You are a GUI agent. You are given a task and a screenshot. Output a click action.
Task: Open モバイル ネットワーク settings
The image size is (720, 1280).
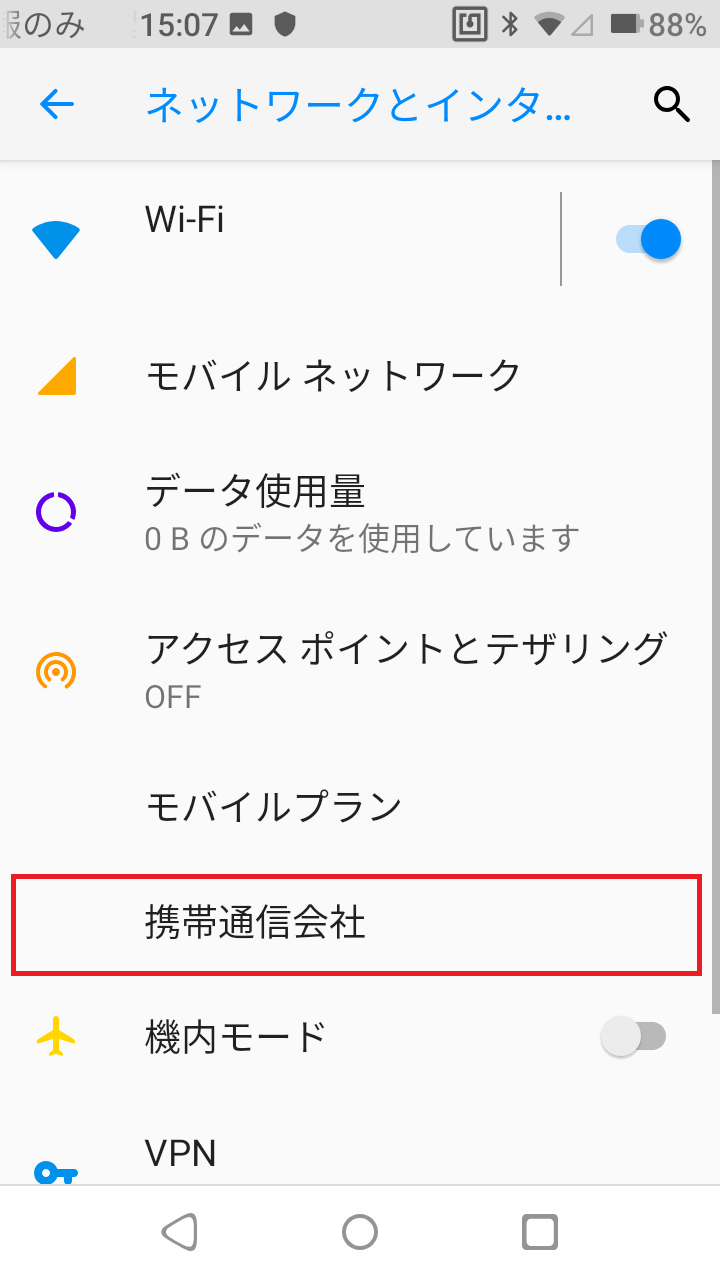click(360, 377)
